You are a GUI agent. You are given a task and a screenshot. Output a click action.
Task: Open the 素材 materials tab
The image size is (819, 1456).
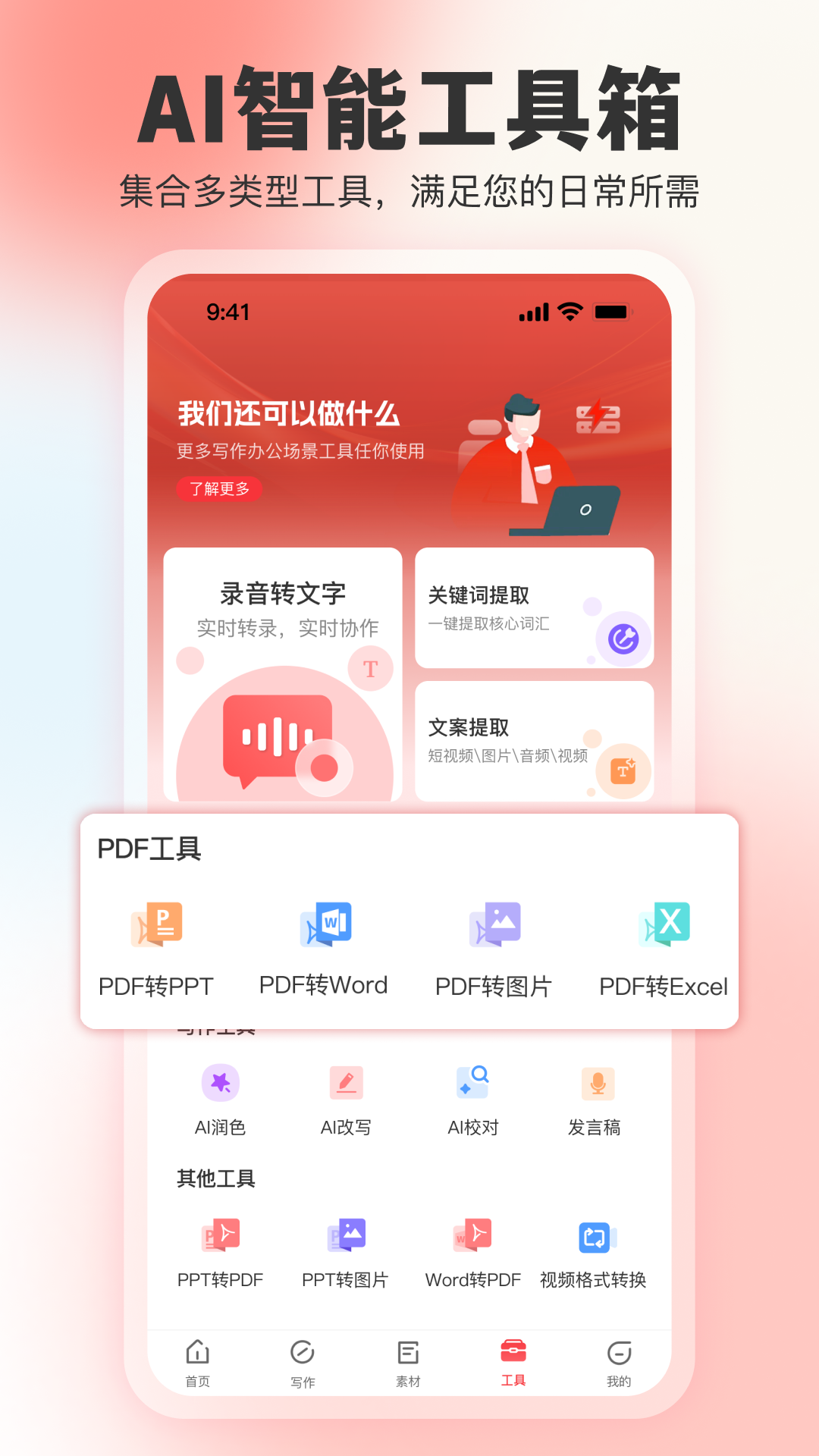(409, 1363)
